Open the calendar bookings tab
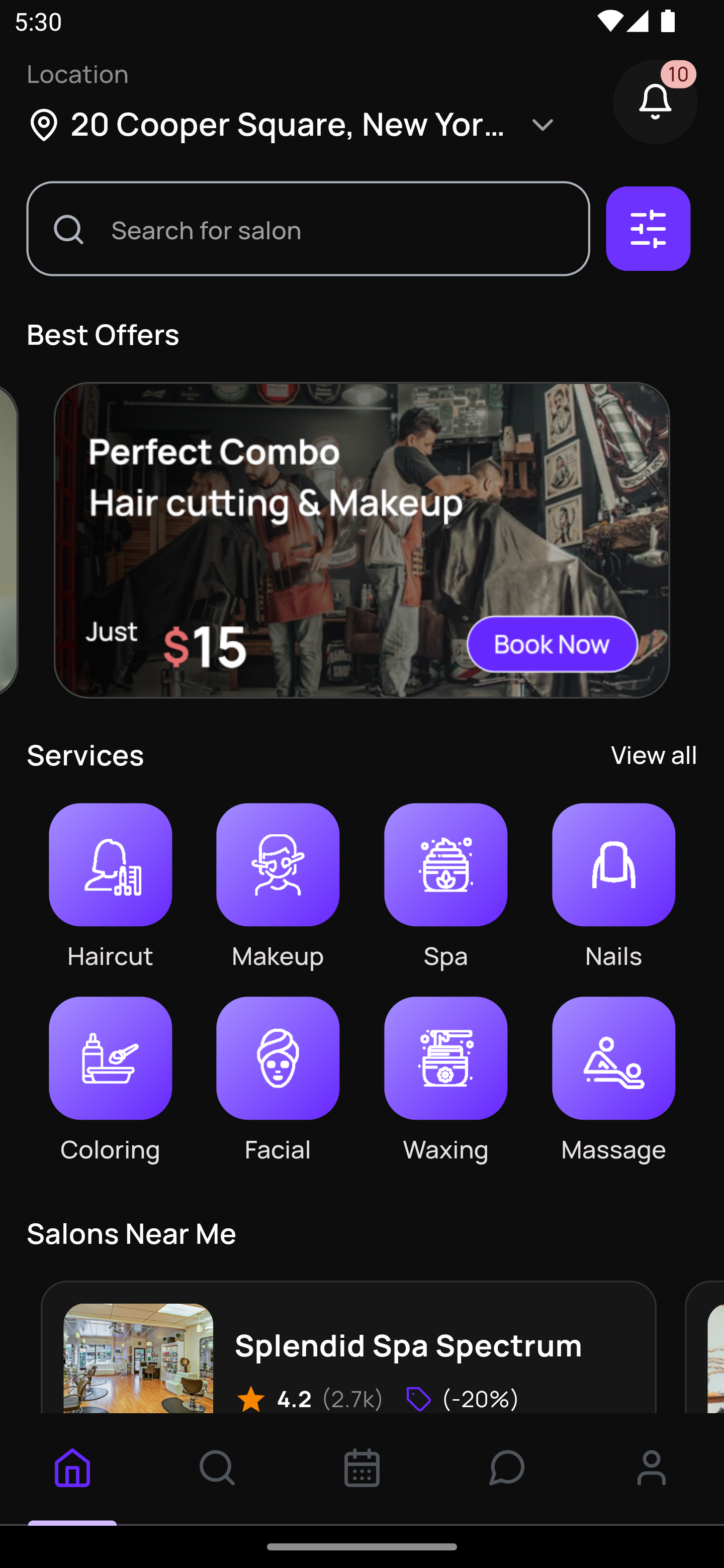Image resolution: width=724 pixels, height=1568 pixels. click(x=361, y=1467)
